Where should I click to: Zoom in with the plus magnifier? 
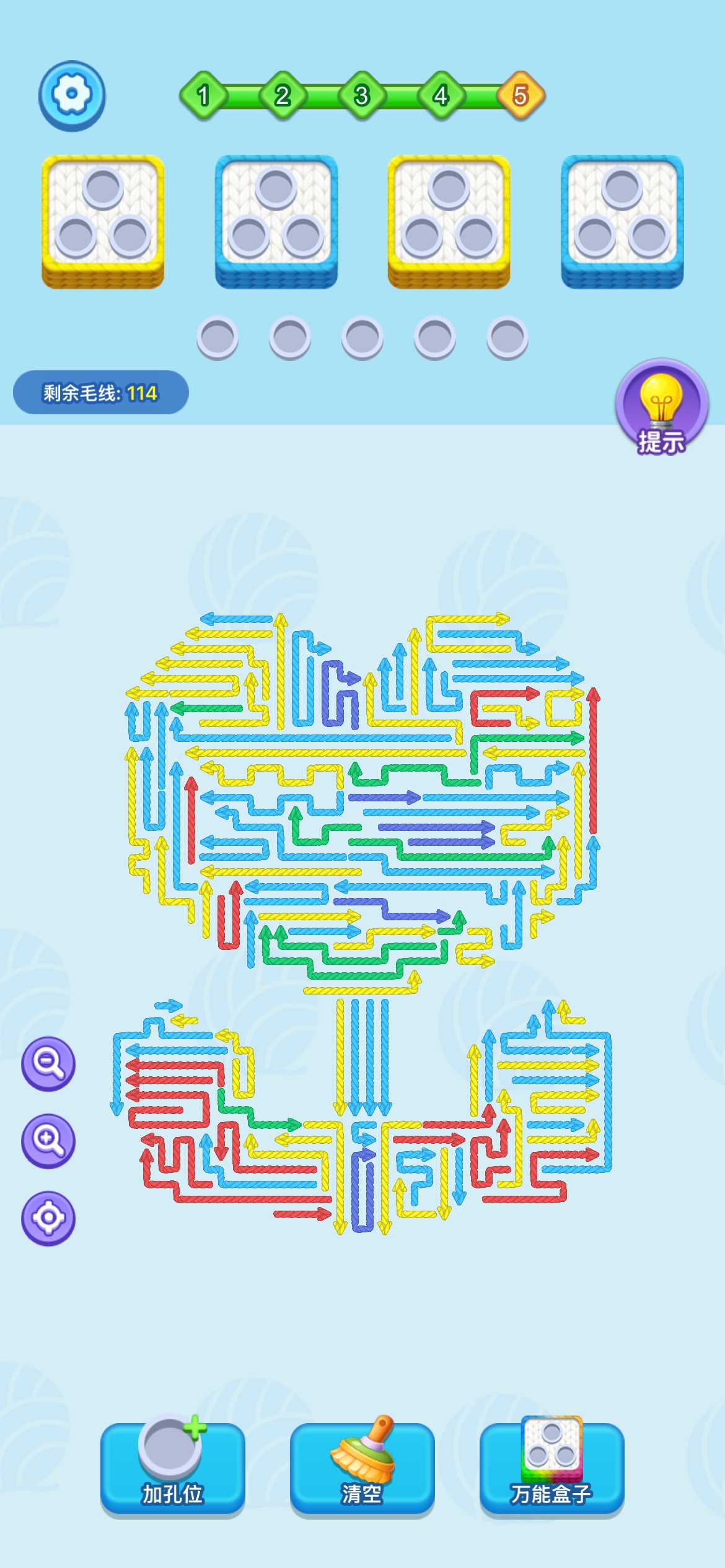point(48,1140)
